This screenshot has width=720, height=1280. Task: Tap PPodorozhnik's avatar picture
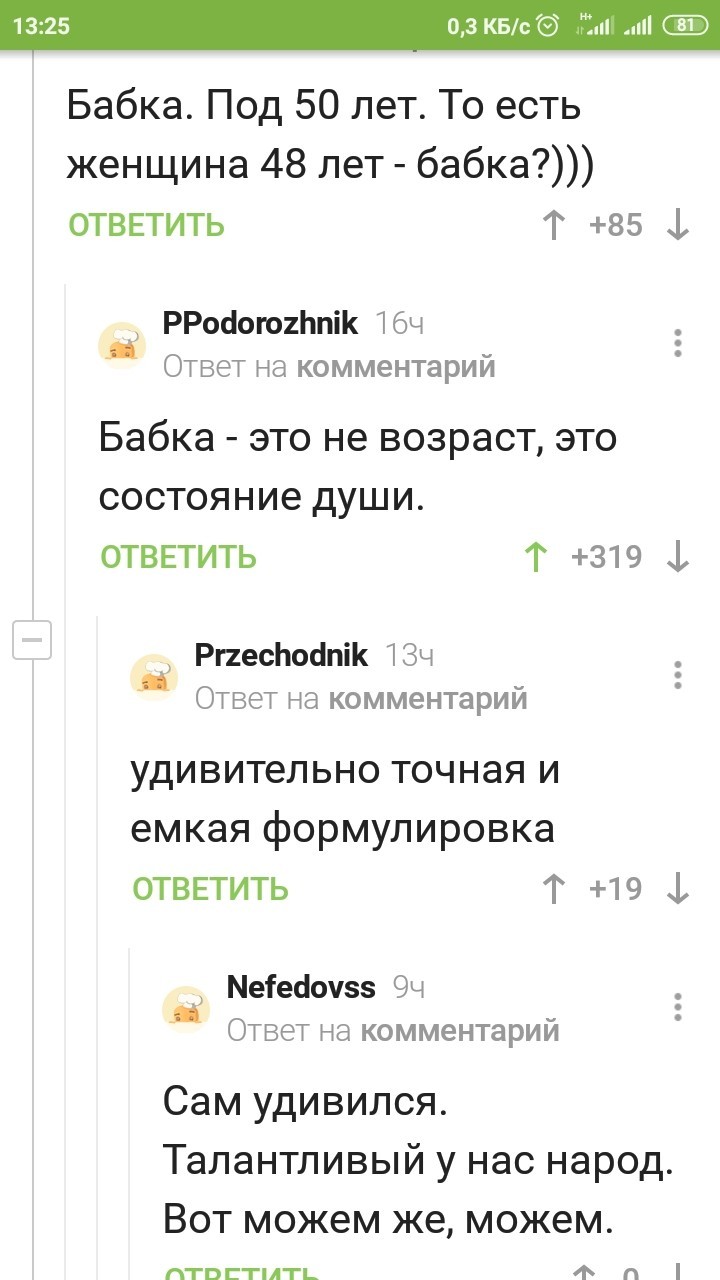pos(122,346)
